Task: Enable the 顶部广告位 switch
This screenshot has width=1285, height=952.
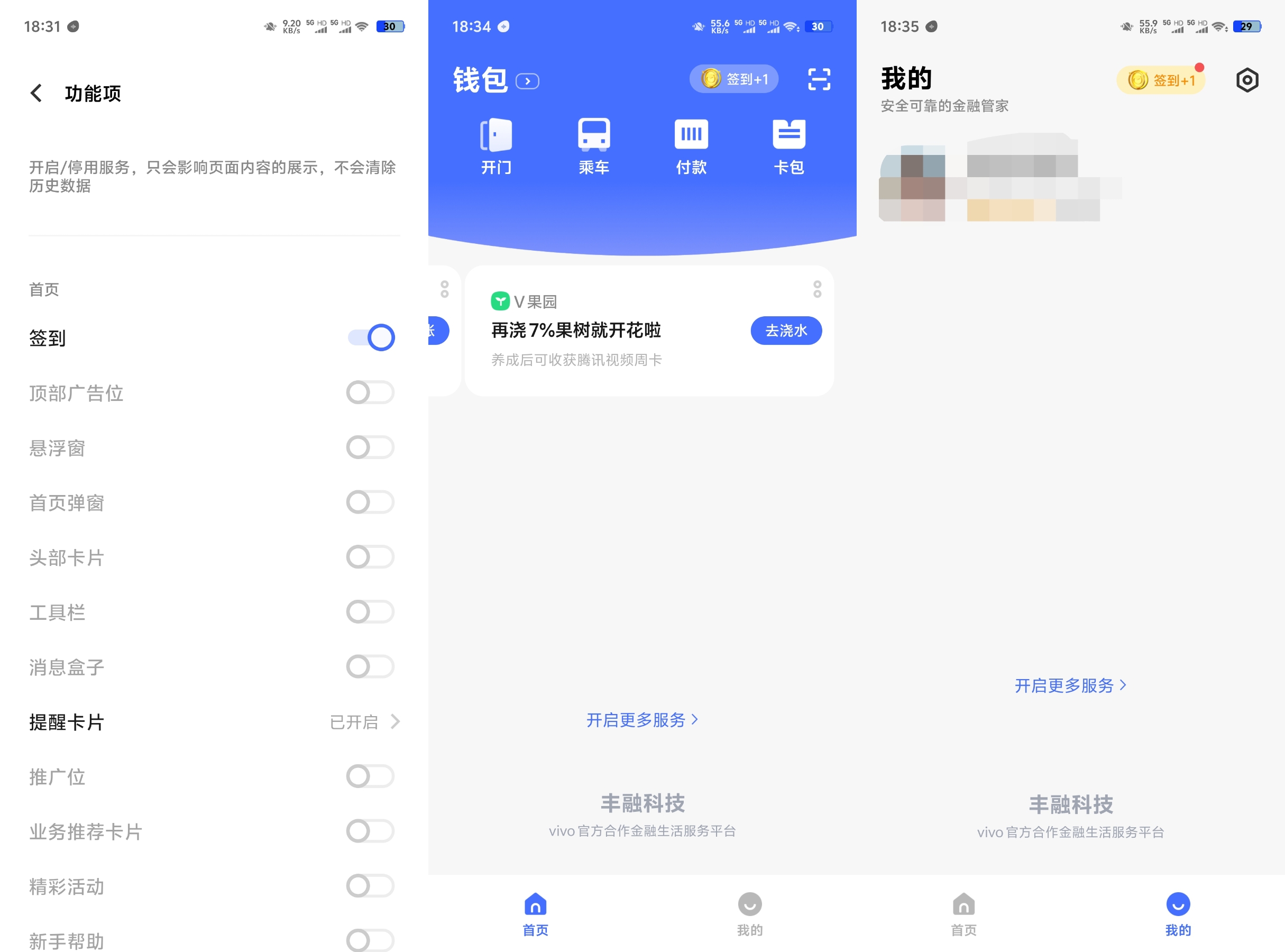Action: click(x=371, y=393)
